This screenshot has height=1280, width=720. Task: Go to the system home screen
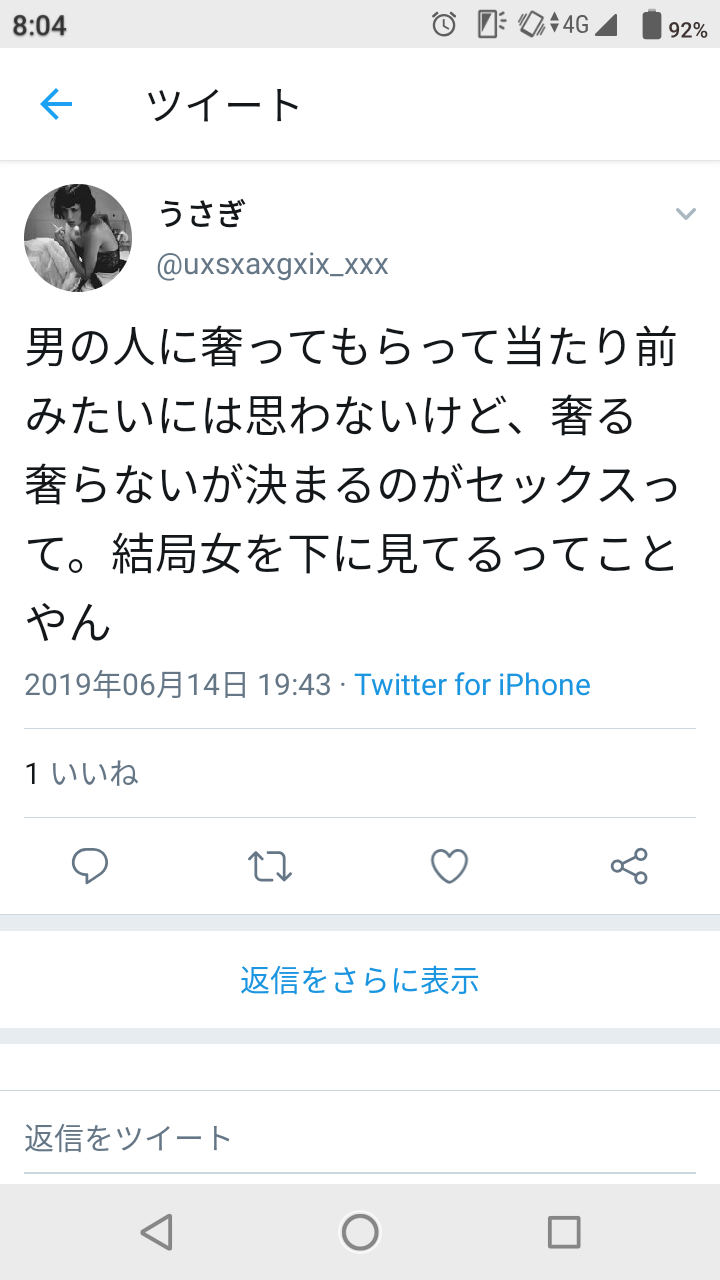(360, 1232)
